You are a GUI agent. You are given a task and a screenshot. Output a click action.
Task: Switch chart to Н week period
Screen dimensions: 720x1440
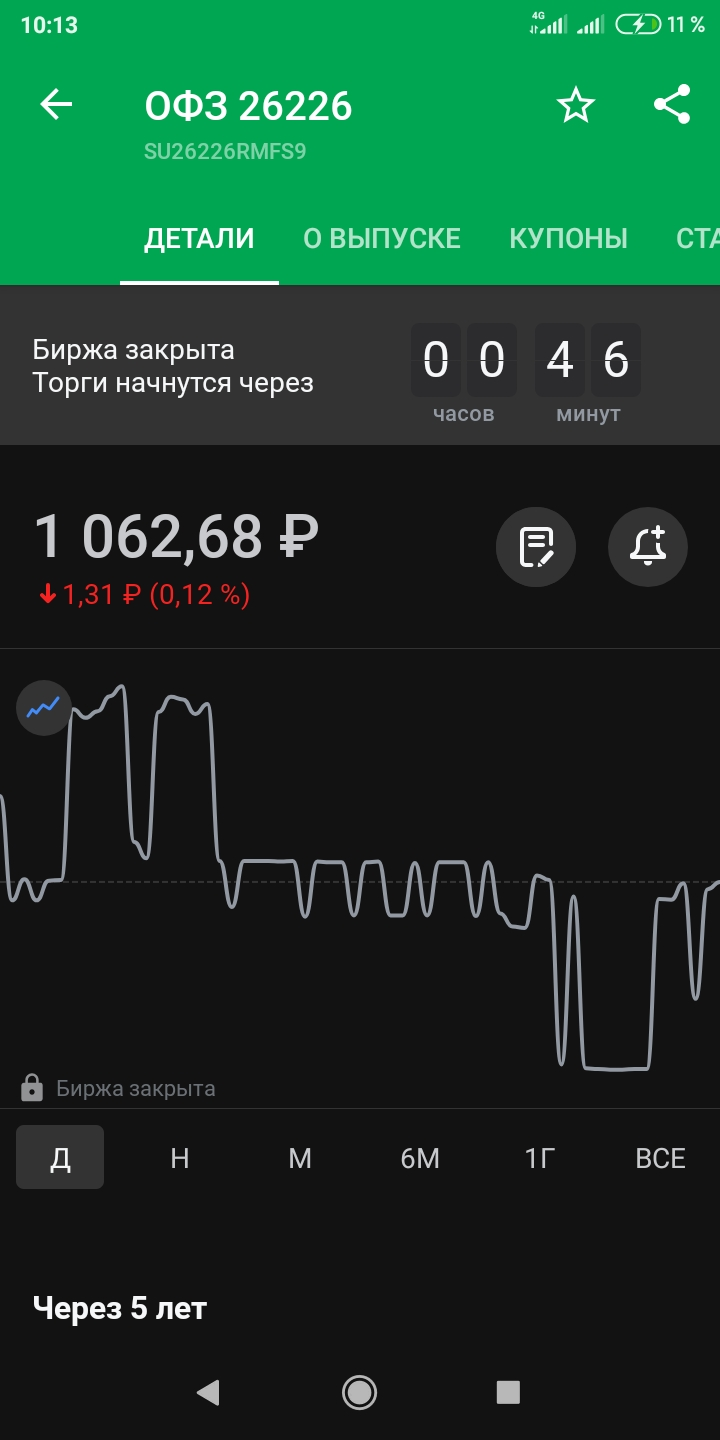coord(180,1157)
